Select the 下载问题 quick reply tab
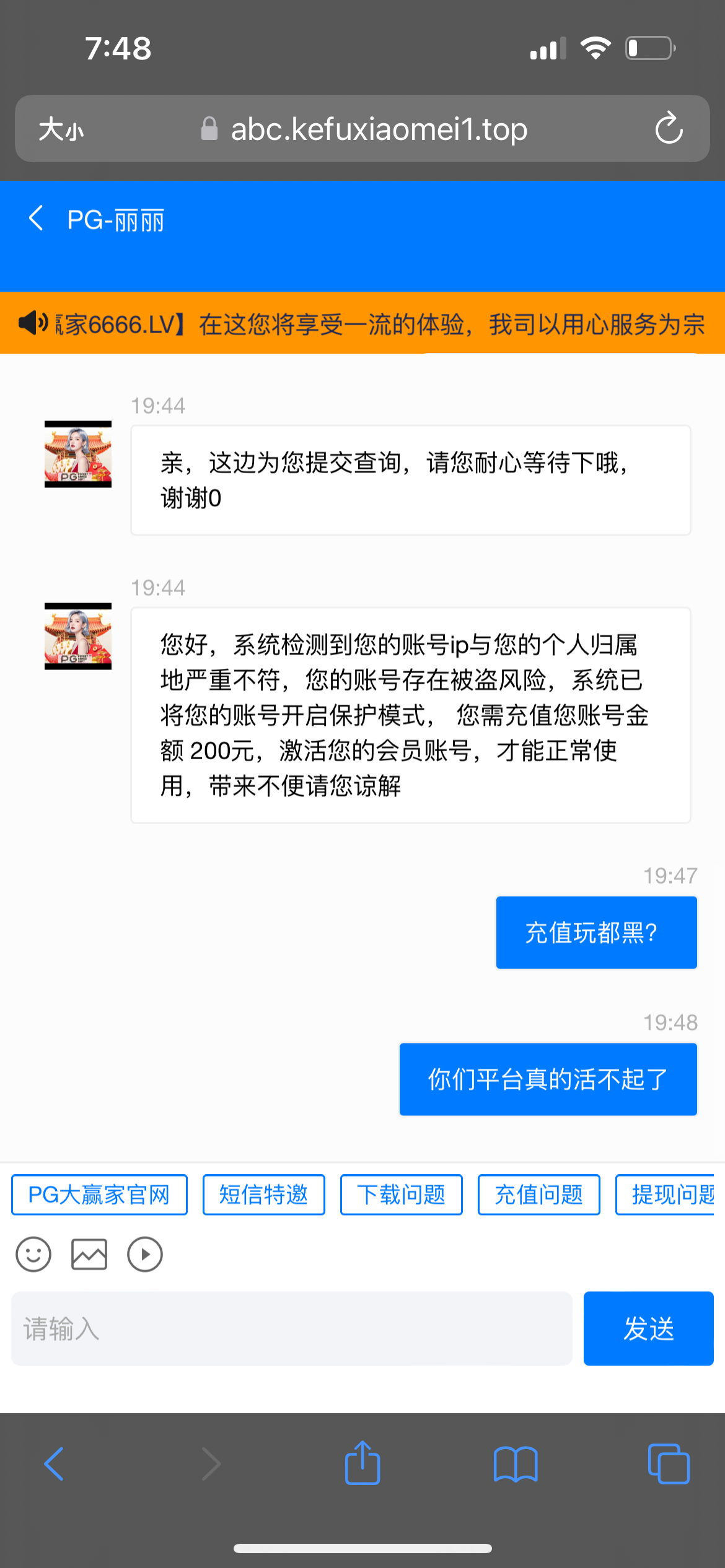 click(401, 1195)
